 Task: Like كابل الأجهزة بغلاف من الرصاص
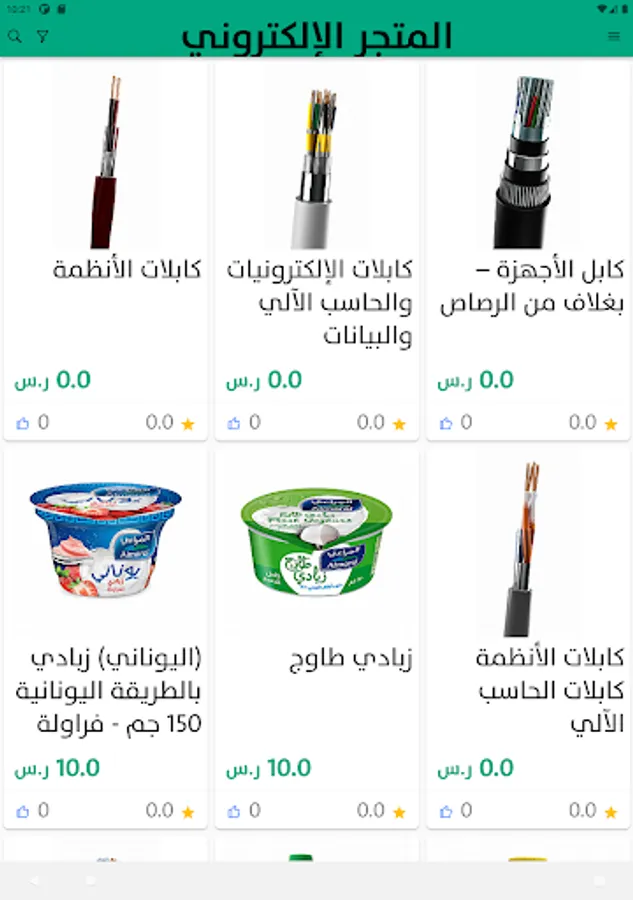[x=446, y=423]
